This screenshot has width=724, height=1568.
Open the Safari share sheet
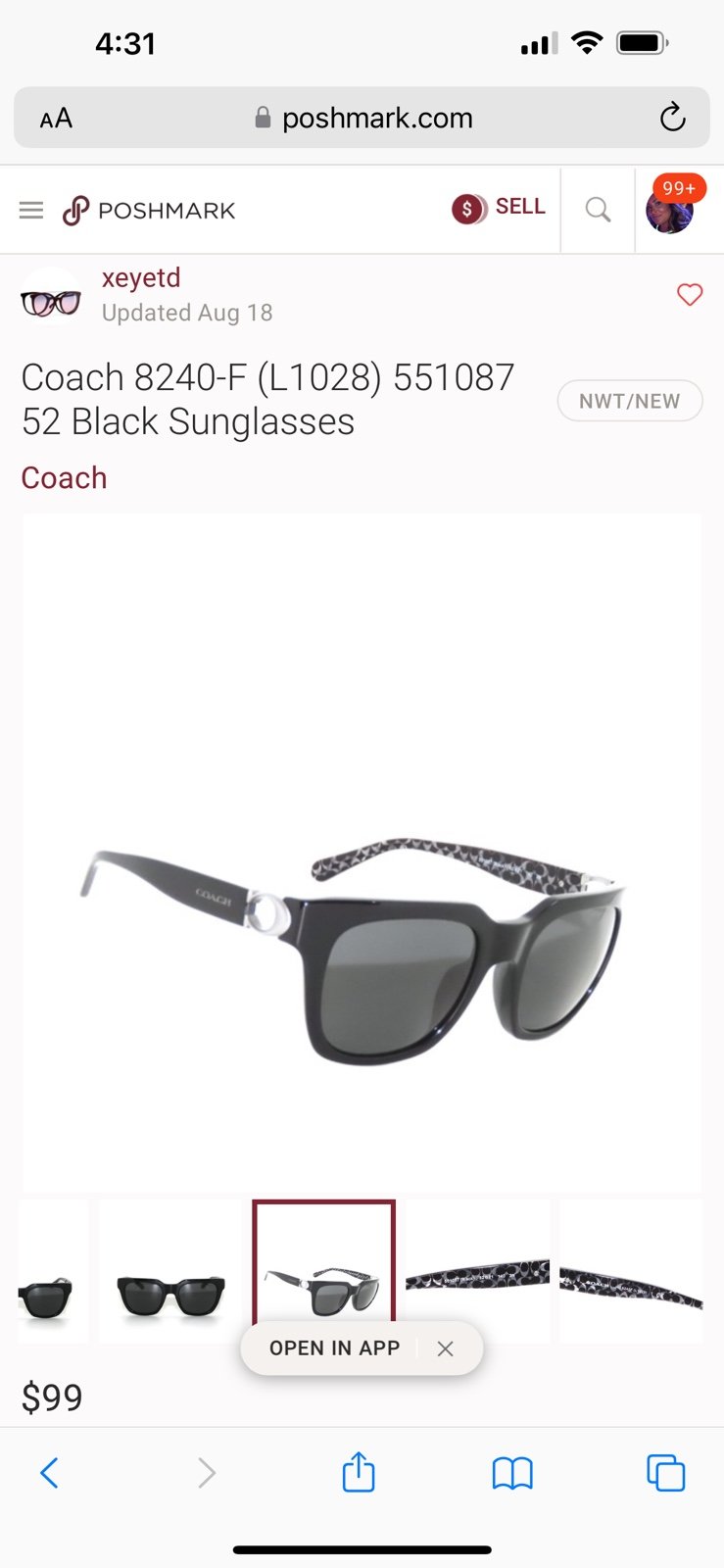(359, 1472)
